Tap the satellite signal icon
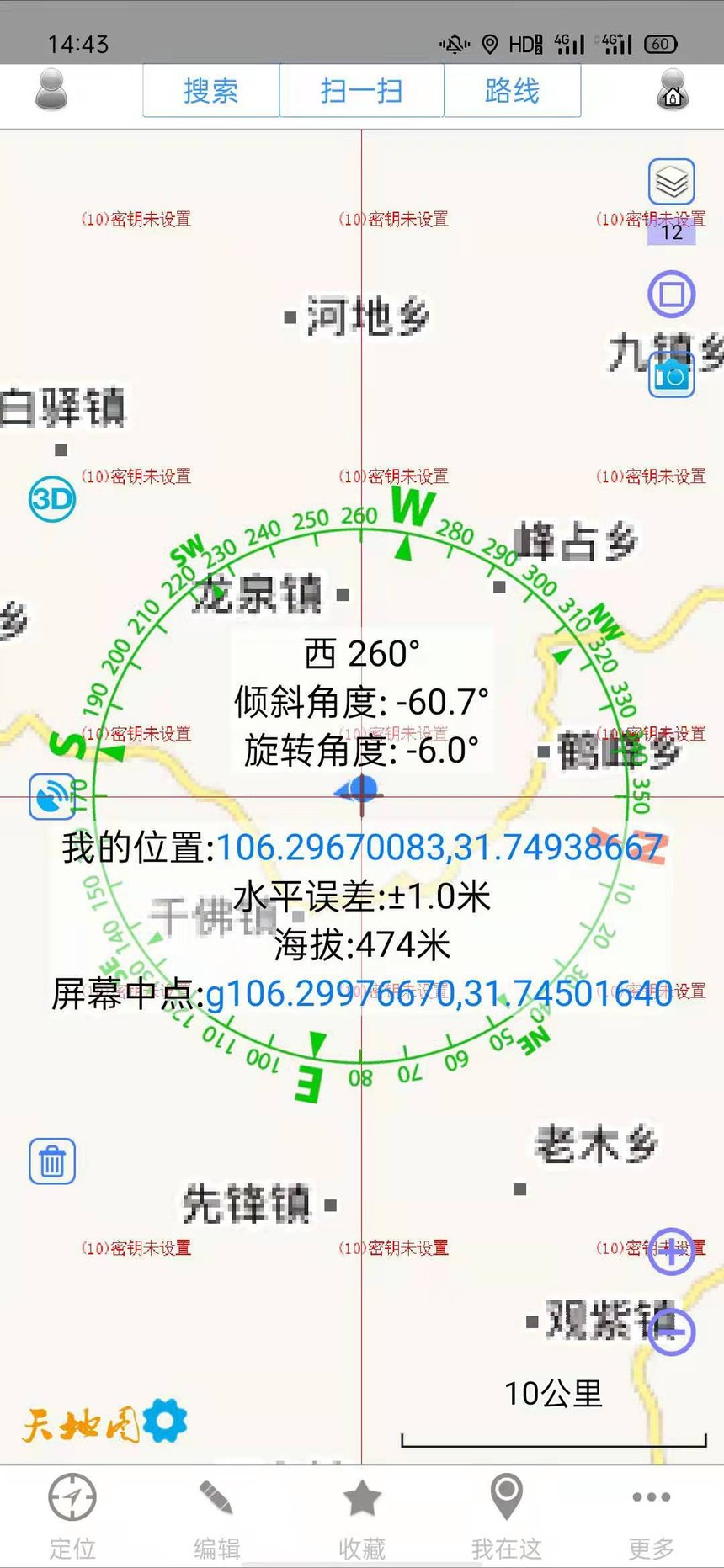This screenshot has width=724, height=1568. point(52,796)
